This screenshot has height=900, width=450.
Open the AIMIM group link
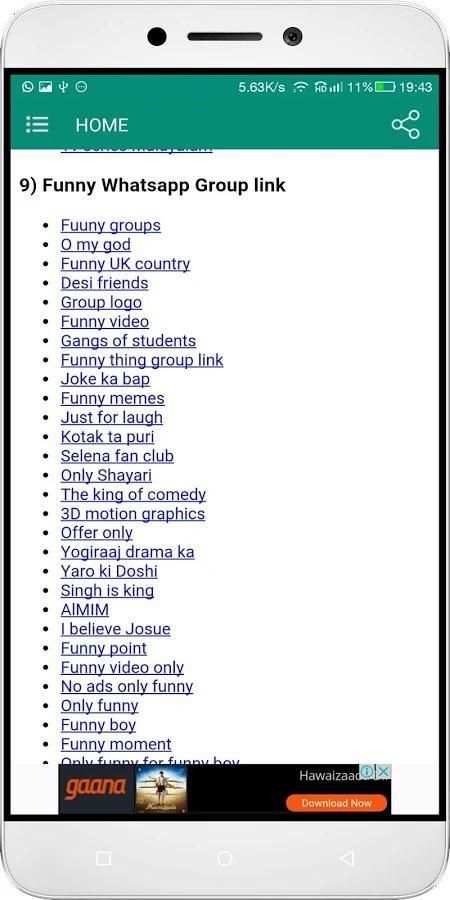pos(85,610)
